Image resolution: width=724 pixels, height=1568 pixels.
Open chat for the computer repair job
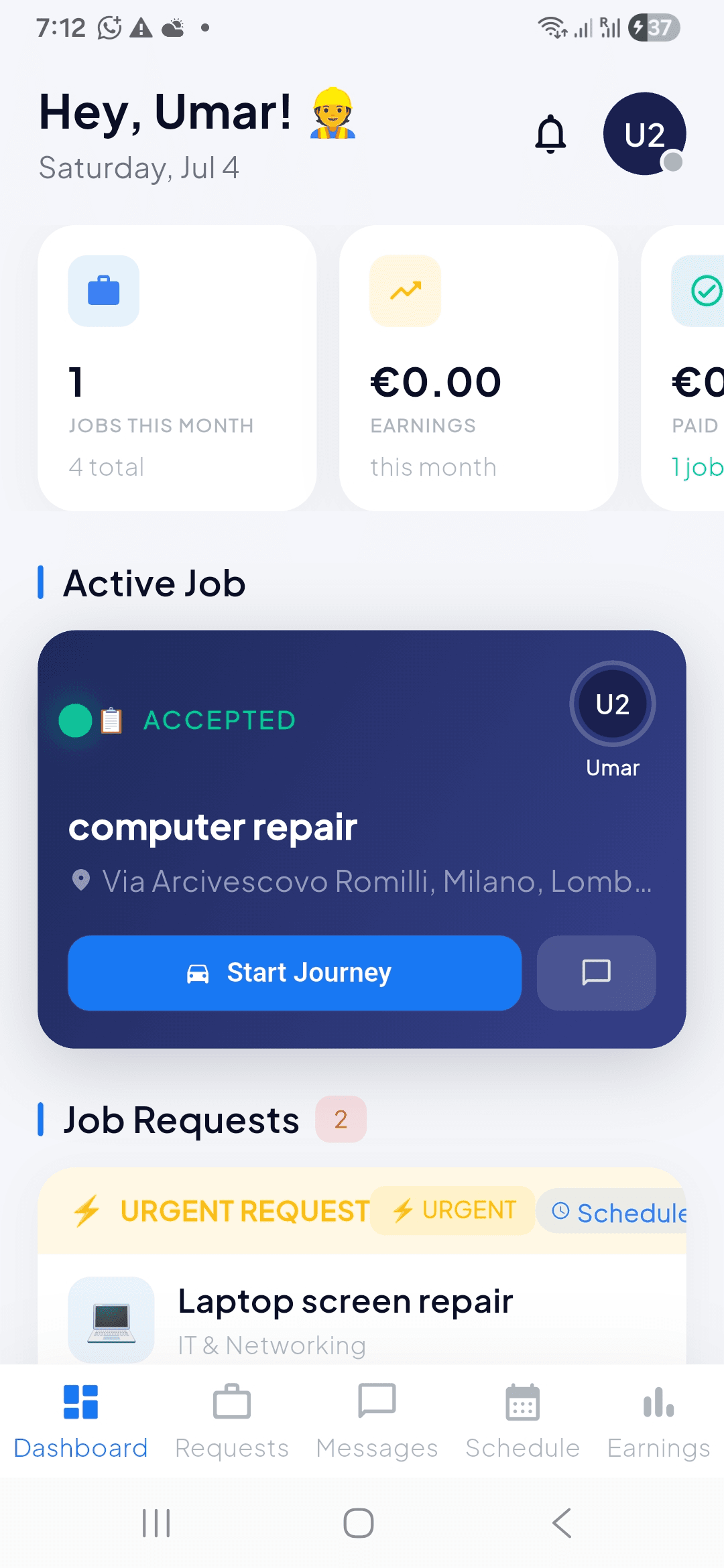coord(596,973)
